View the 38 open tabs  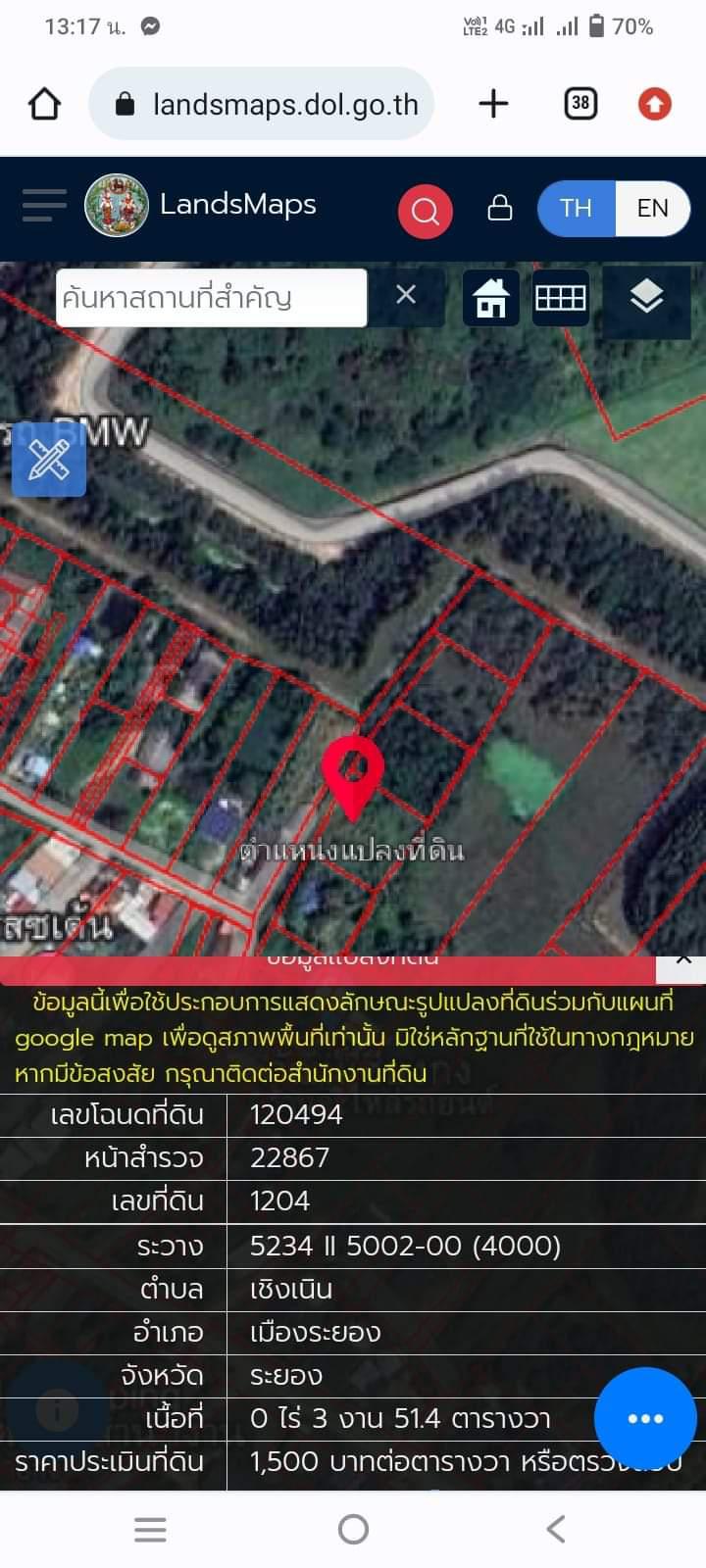580,103
